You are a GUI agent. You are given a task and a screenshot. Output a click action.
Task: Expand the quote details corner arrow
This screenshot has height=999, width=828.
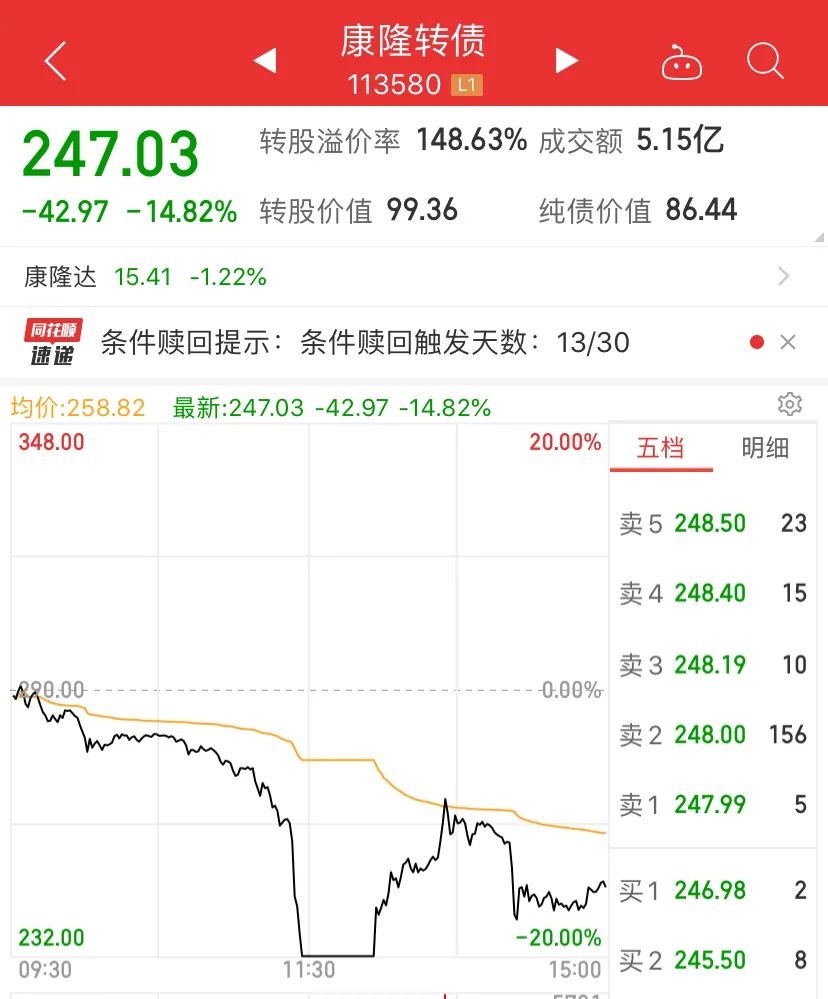pyautogui.click(x=819, y=237)
